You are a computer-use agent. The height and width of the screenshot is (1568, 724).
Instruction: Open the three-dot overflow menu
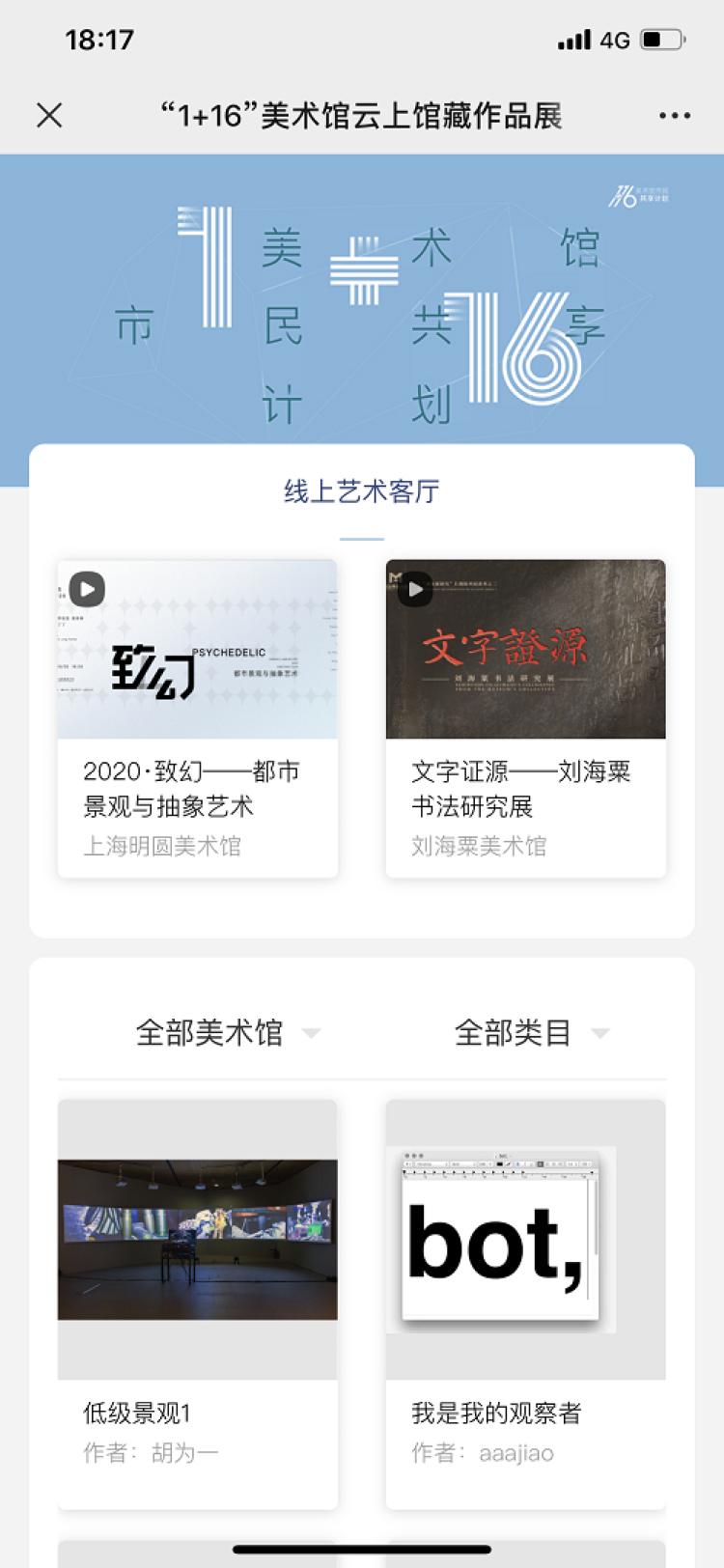click(x=675, y=116)
